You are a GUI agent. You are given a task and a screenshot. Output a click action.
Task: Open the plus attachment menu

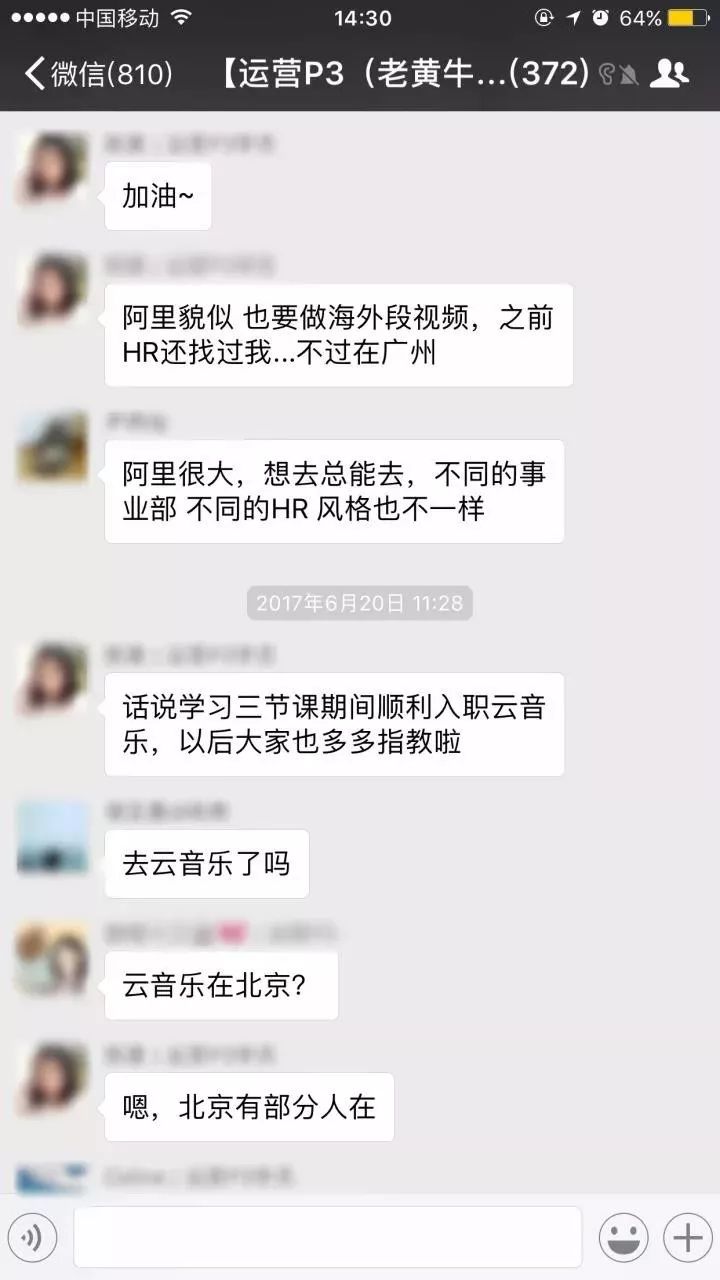pyautogui.click(x=688, y=1238)
